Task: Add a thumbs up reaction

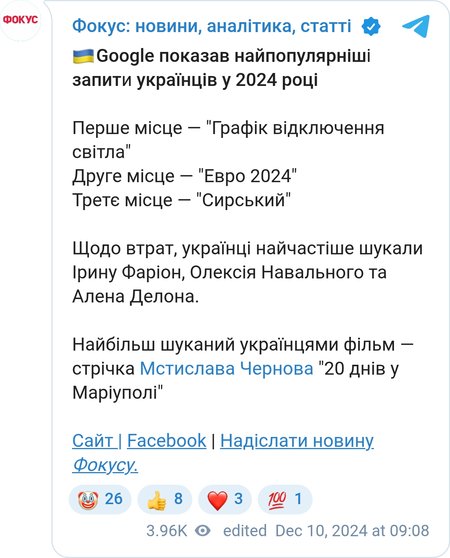Action: 165,499
